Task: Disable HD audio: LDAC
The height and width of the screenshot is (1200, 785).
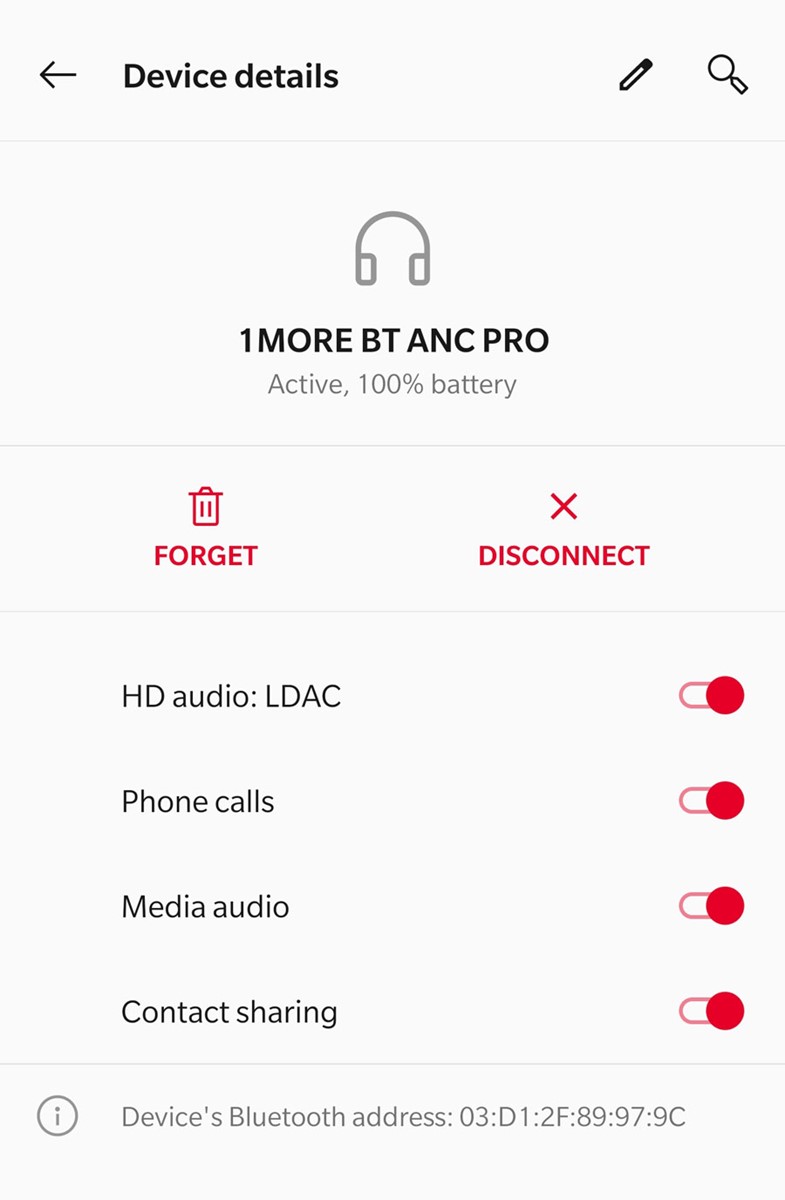Action: click(x=711, y=696)
